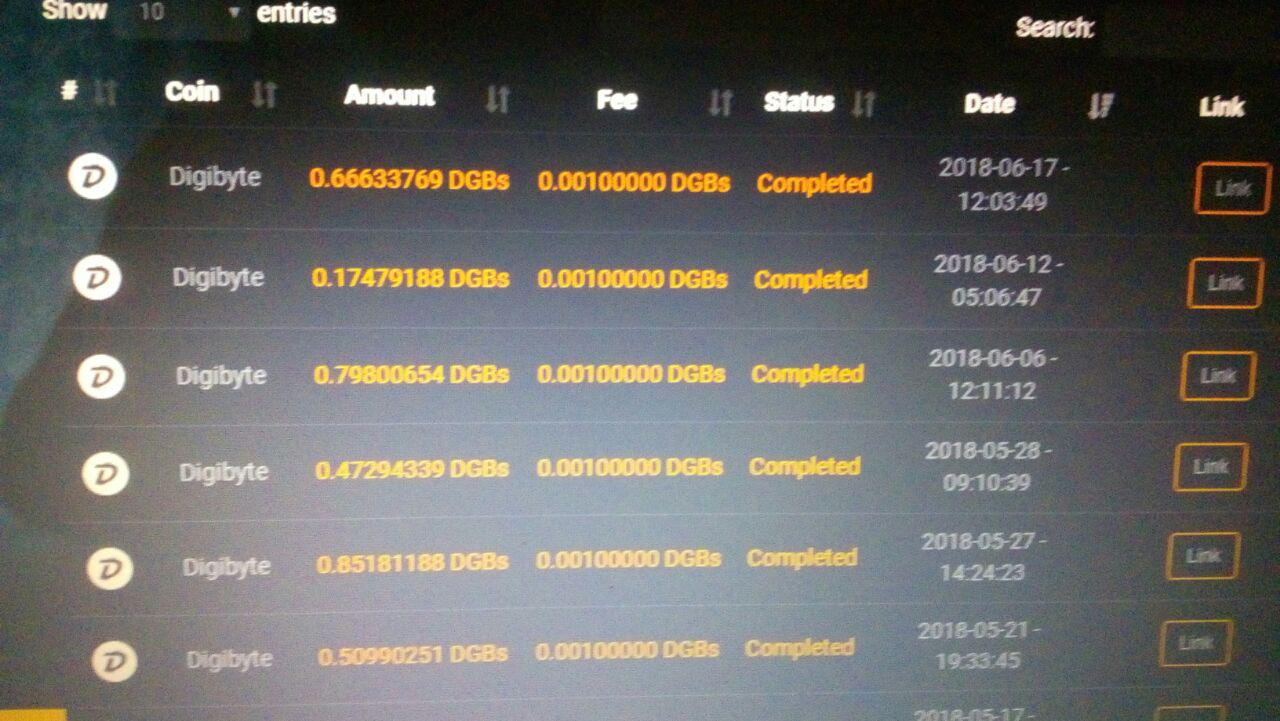
Task: Sort table by Date column
Action: pyautogui.click(x=990, y=104)
